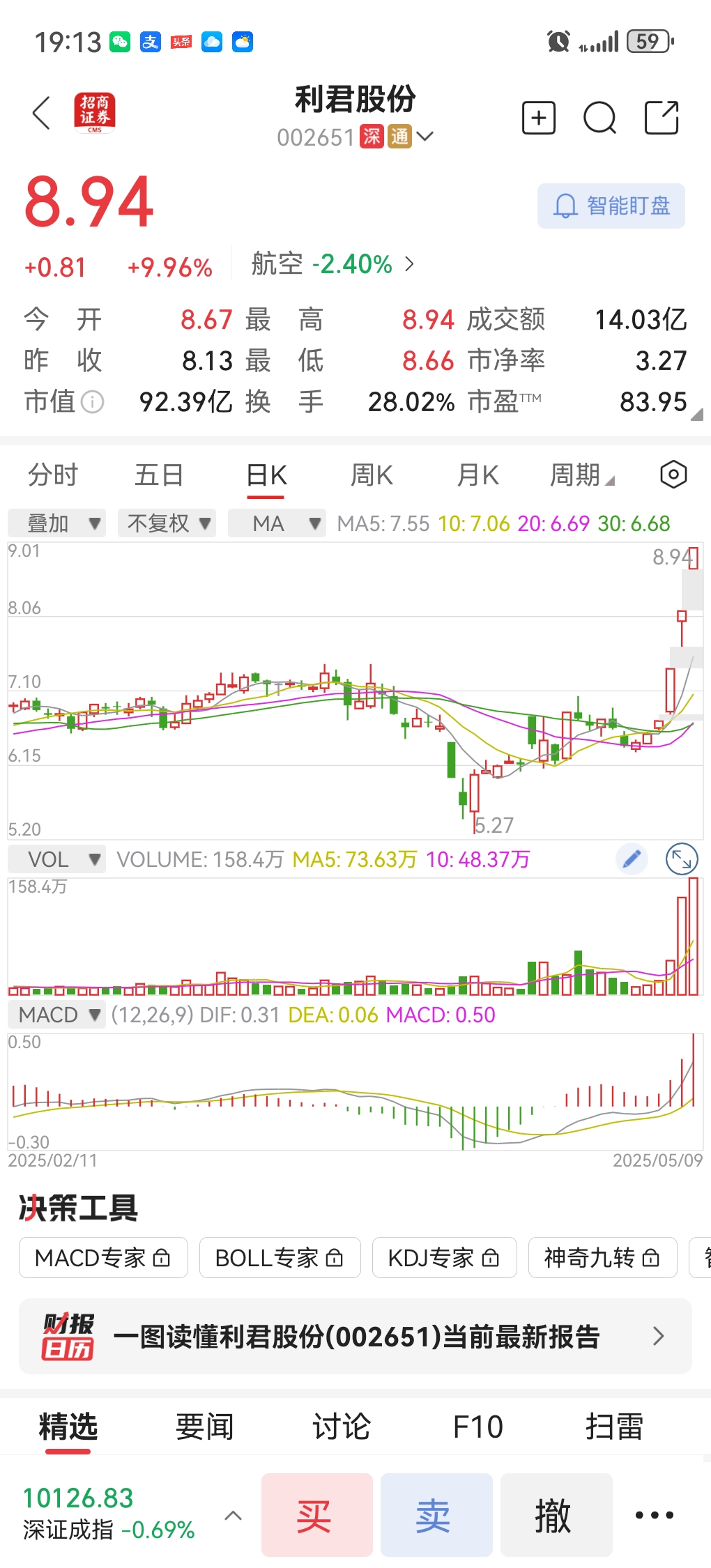Select the 月K monthly chart tab
The height and width of the screenshot is (1568, 711).
point(477,475)
